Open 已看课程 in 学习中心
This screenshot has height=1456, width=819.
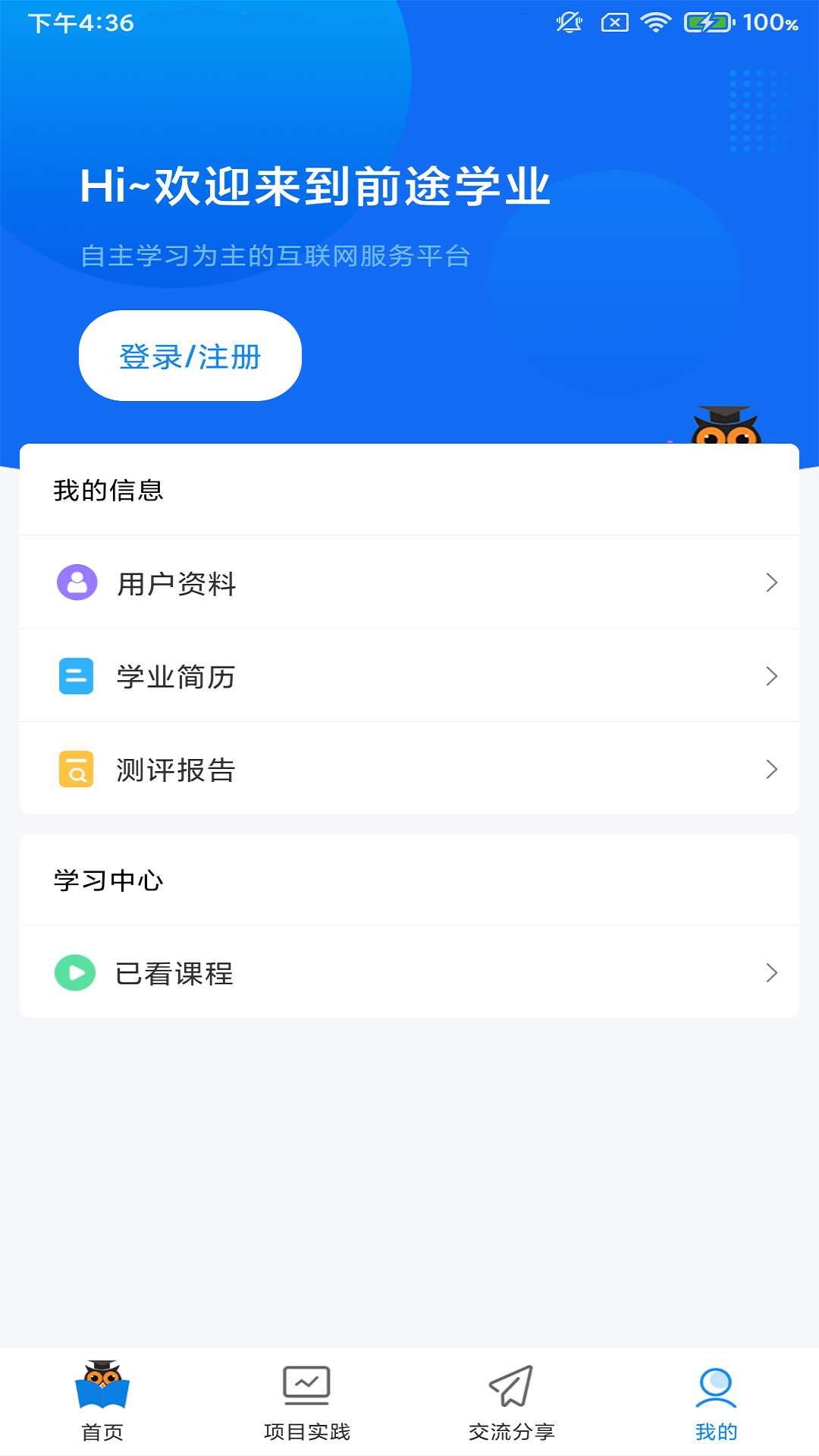[x=409, y=972]
